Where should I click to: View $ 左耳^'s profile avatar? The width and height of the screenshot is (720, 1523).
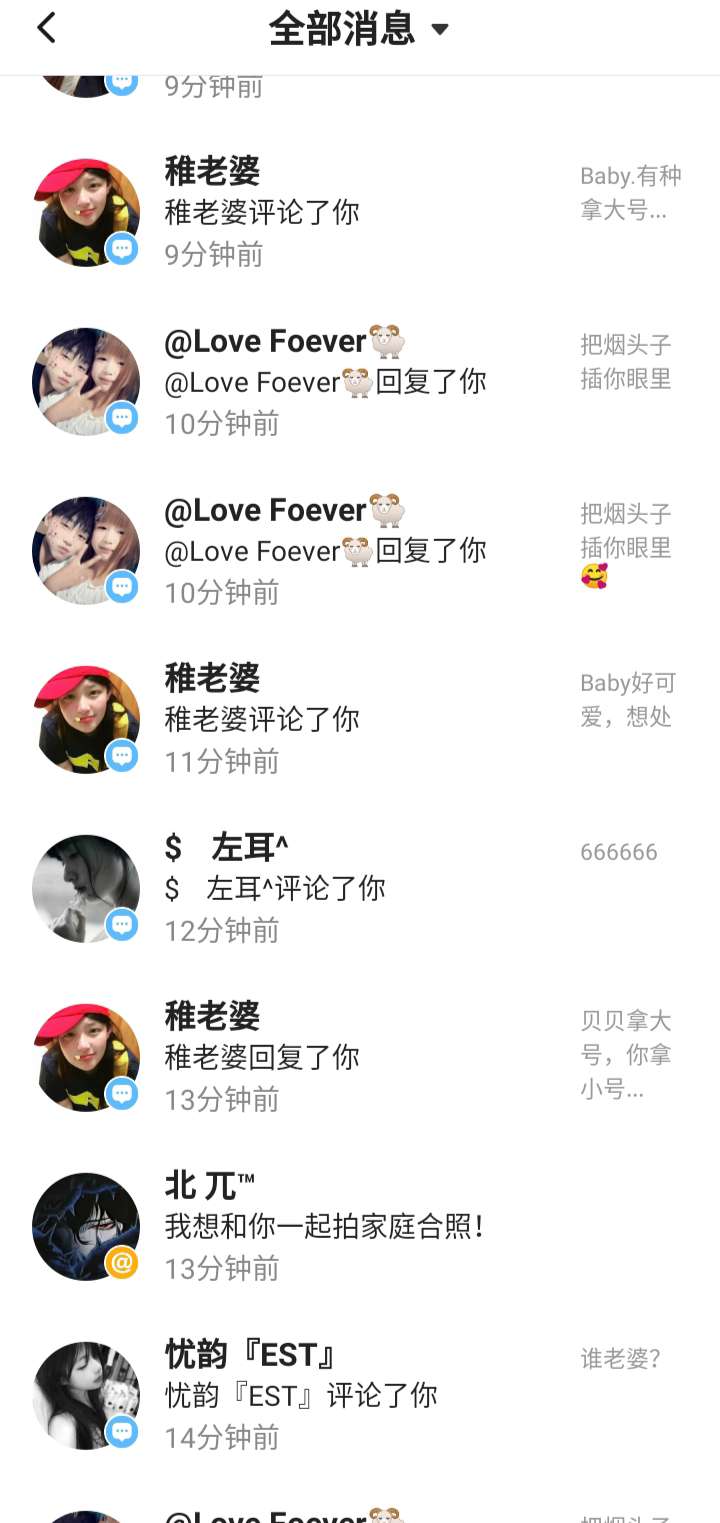pos(86,888)
